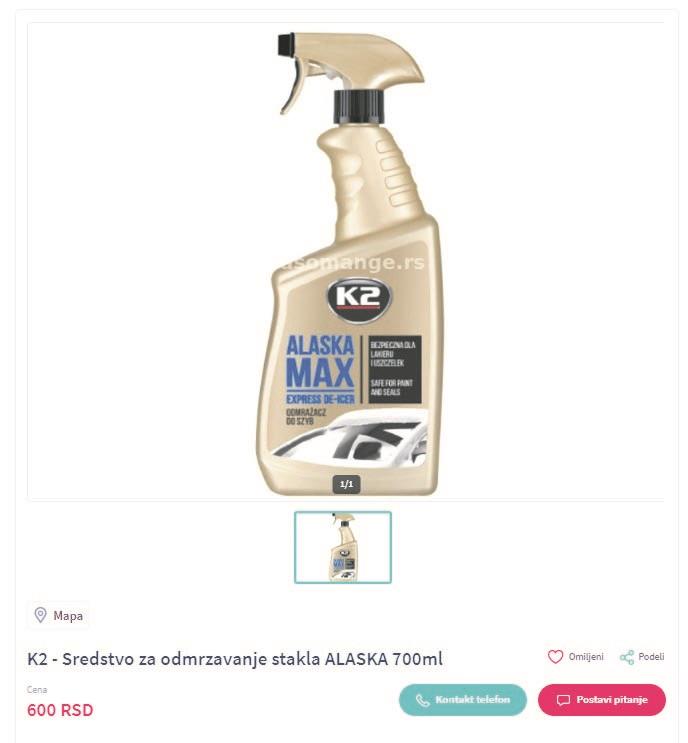Select the product thumbnail below the gallery
This screenshot has height=743, width=688.
[x=343, y=547]
